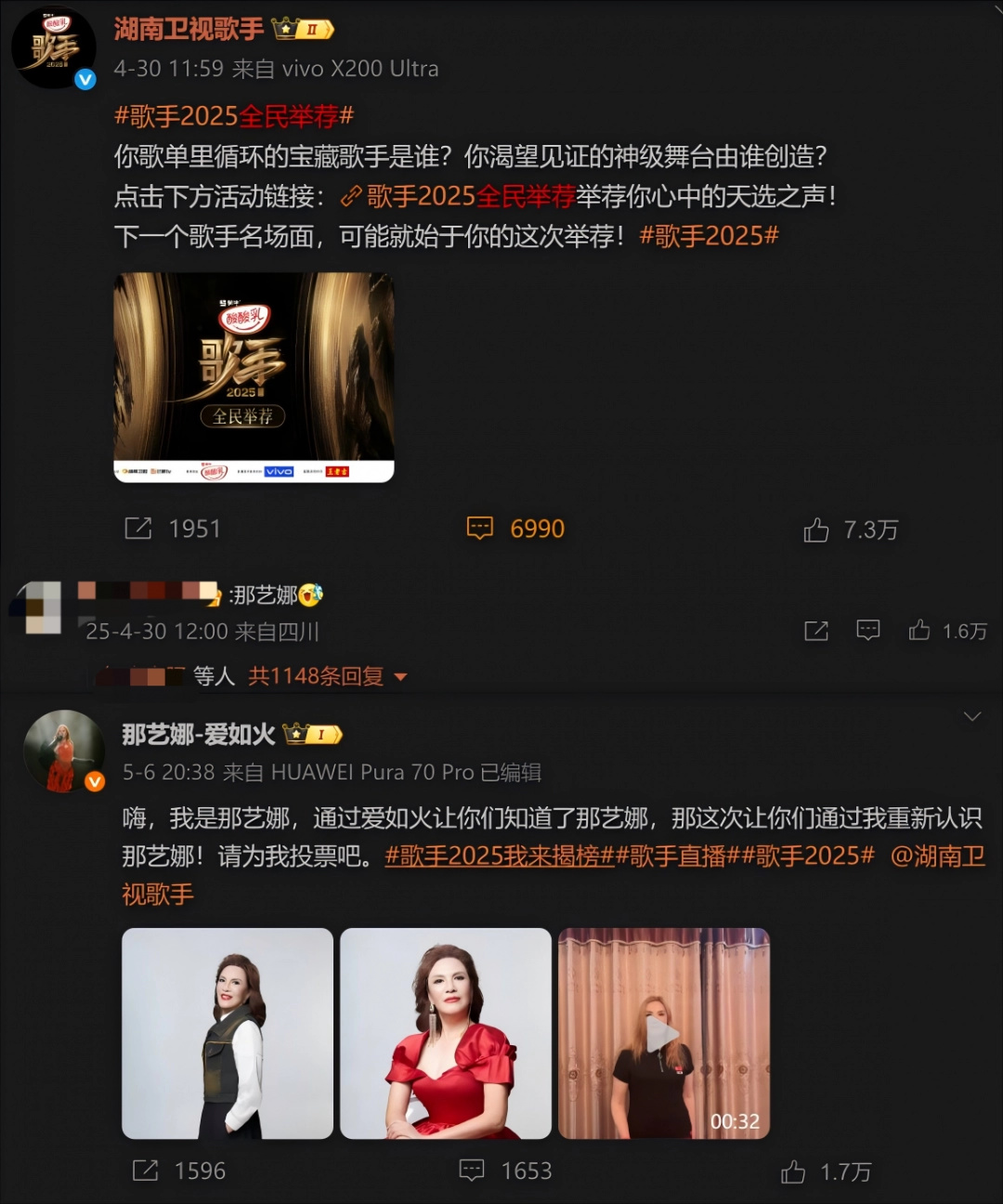This screenshot has width=1003, height=1204.
Task: View the 歌手2025 全民举荐 poster image
Action: tap(254, 377)
